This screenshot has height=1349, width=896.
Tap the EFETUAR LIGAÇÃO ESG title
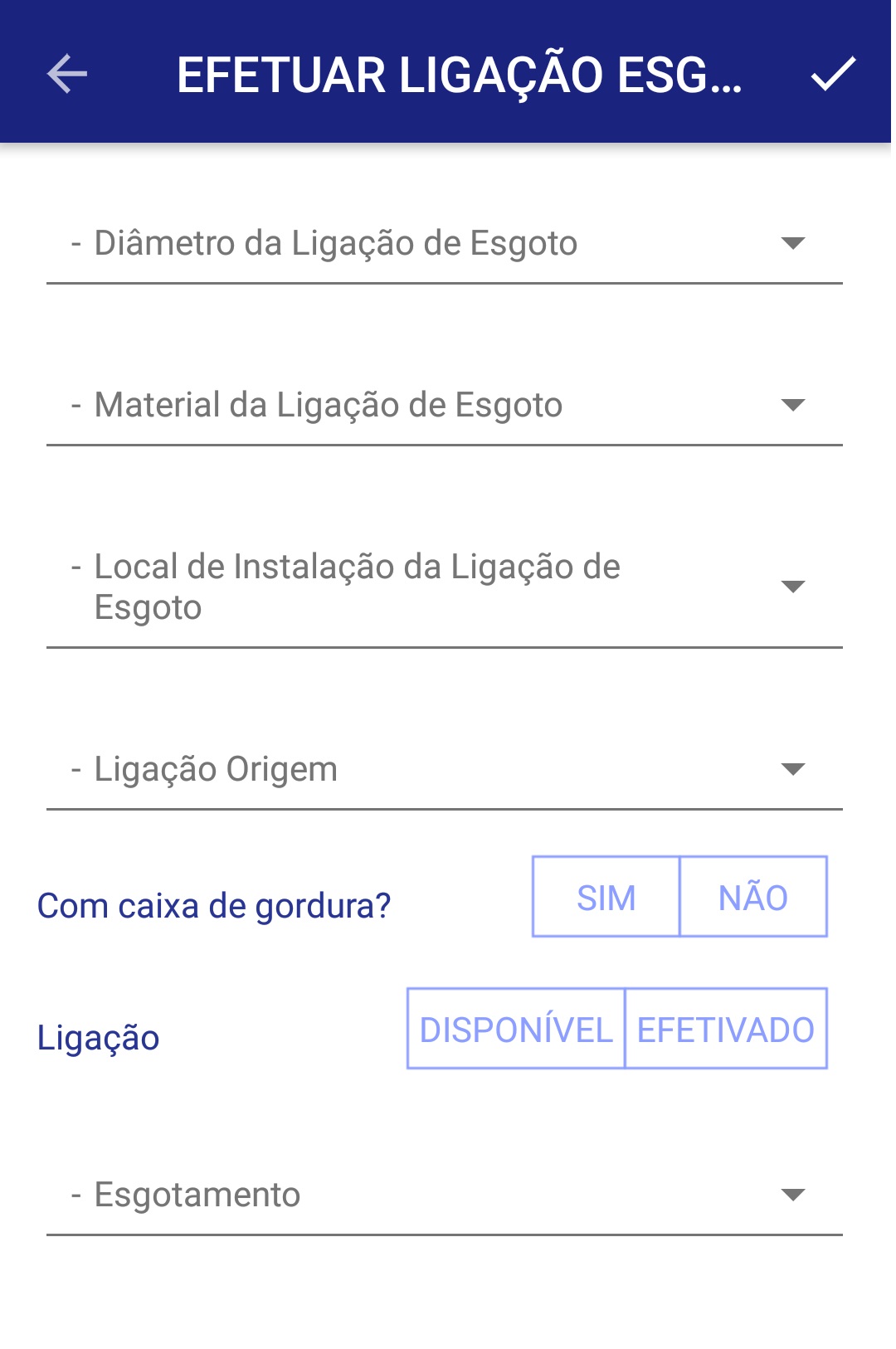click(x=459, y=76)
